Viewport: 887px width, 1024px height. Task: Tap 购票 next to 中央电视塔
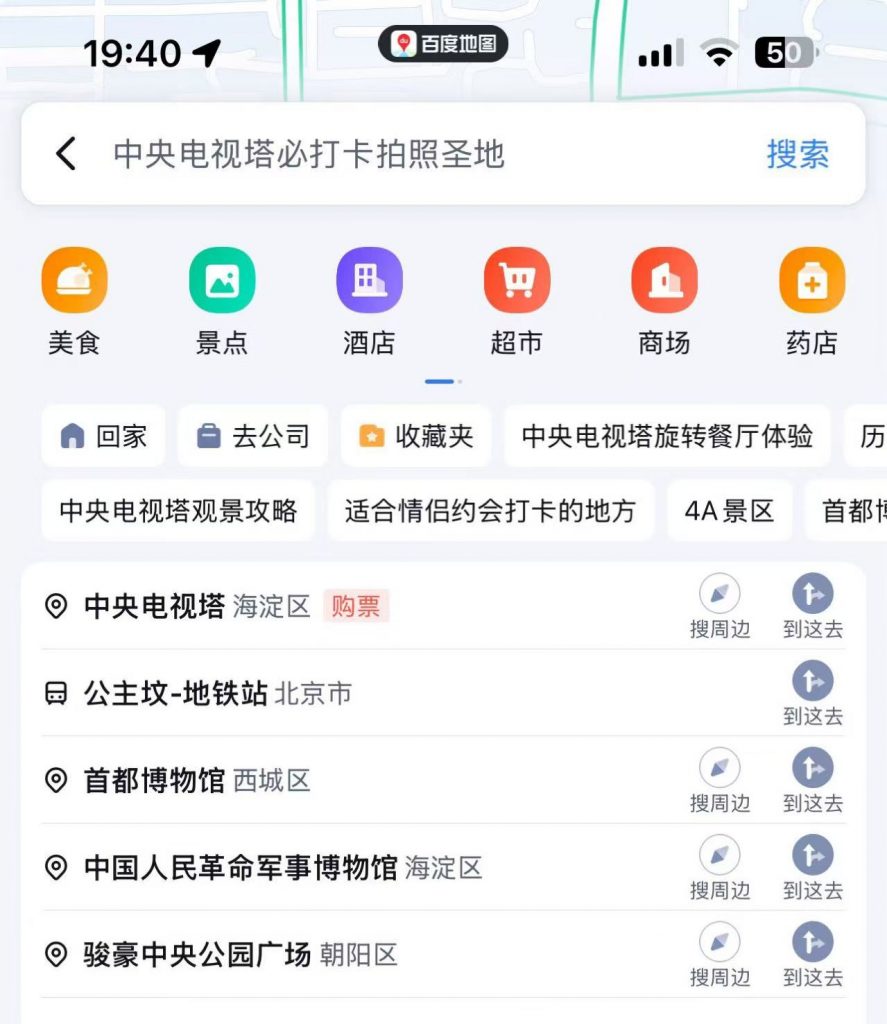point(355,606)
